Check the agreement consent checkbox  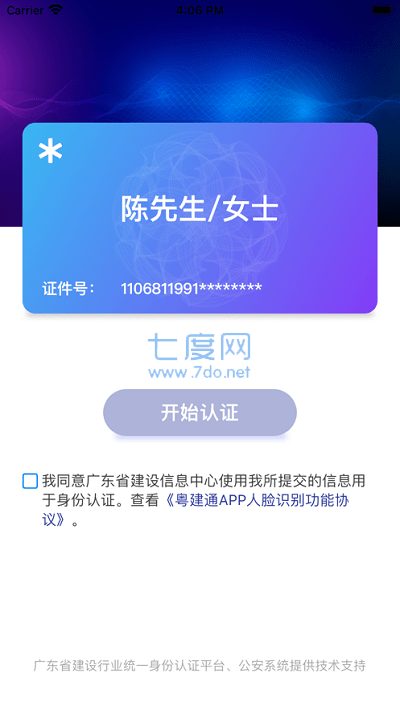coord(30,481)
